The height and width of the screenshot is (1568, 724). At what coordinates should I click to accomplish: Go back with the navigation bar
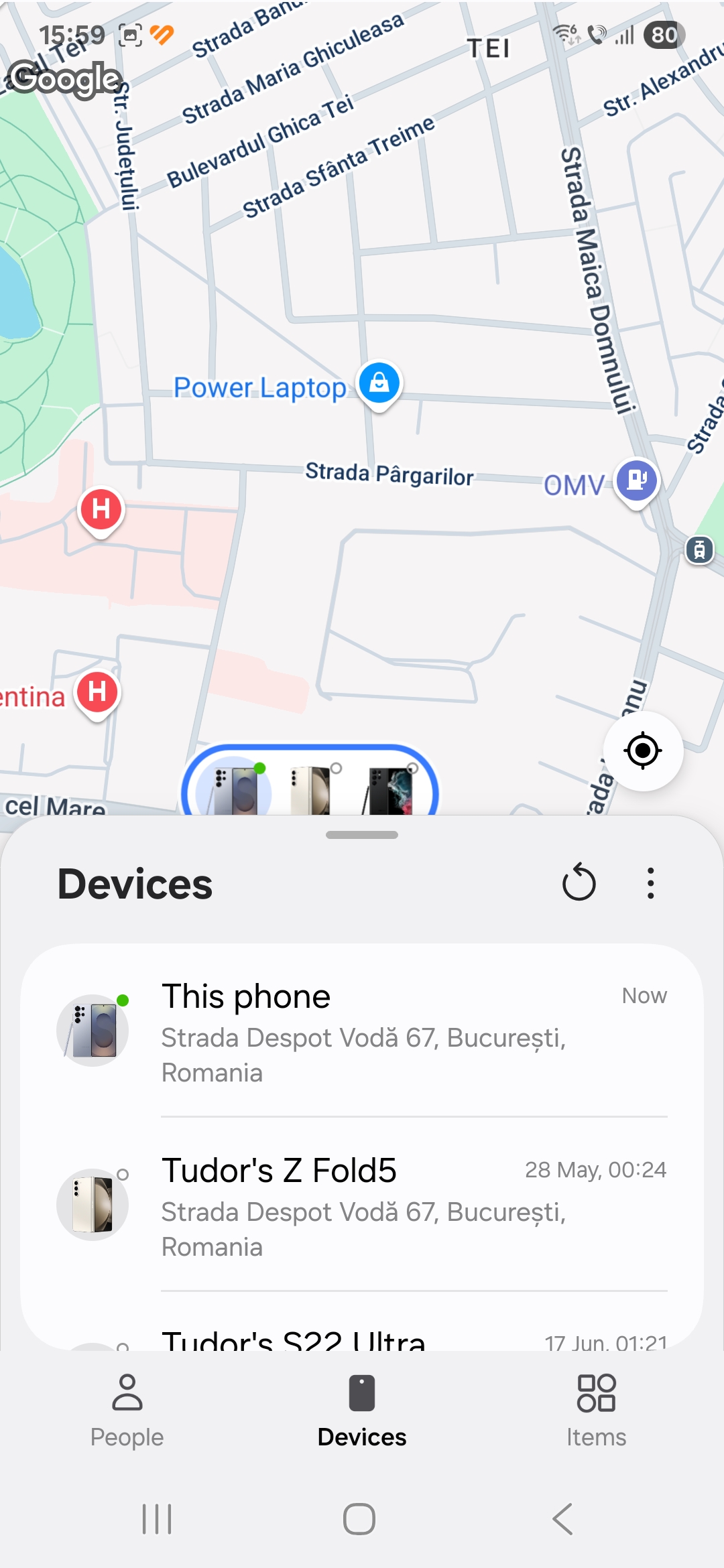point(562,1518)
